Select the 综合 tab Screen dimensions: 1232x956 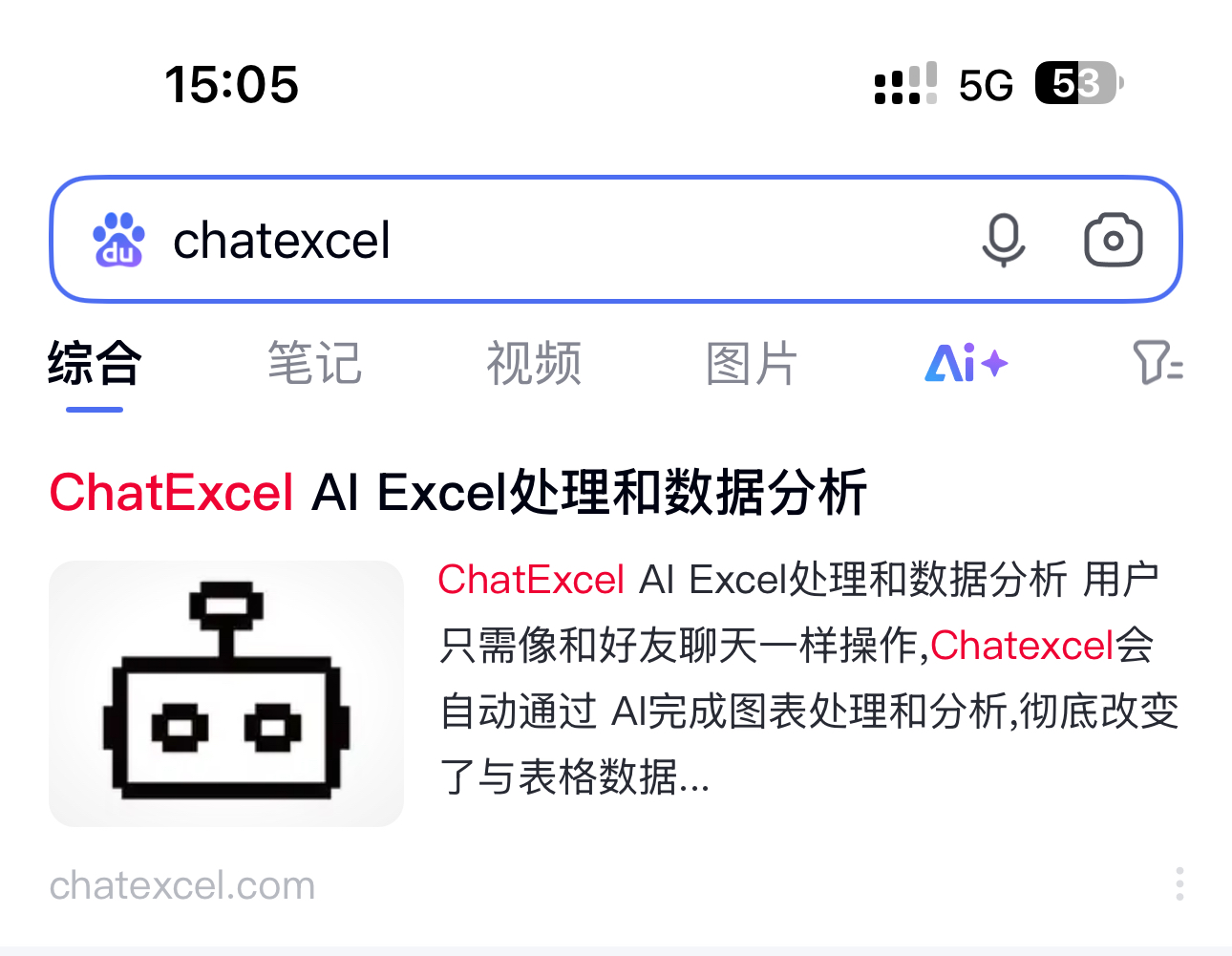pyautogui.click(x=95, y=364)
